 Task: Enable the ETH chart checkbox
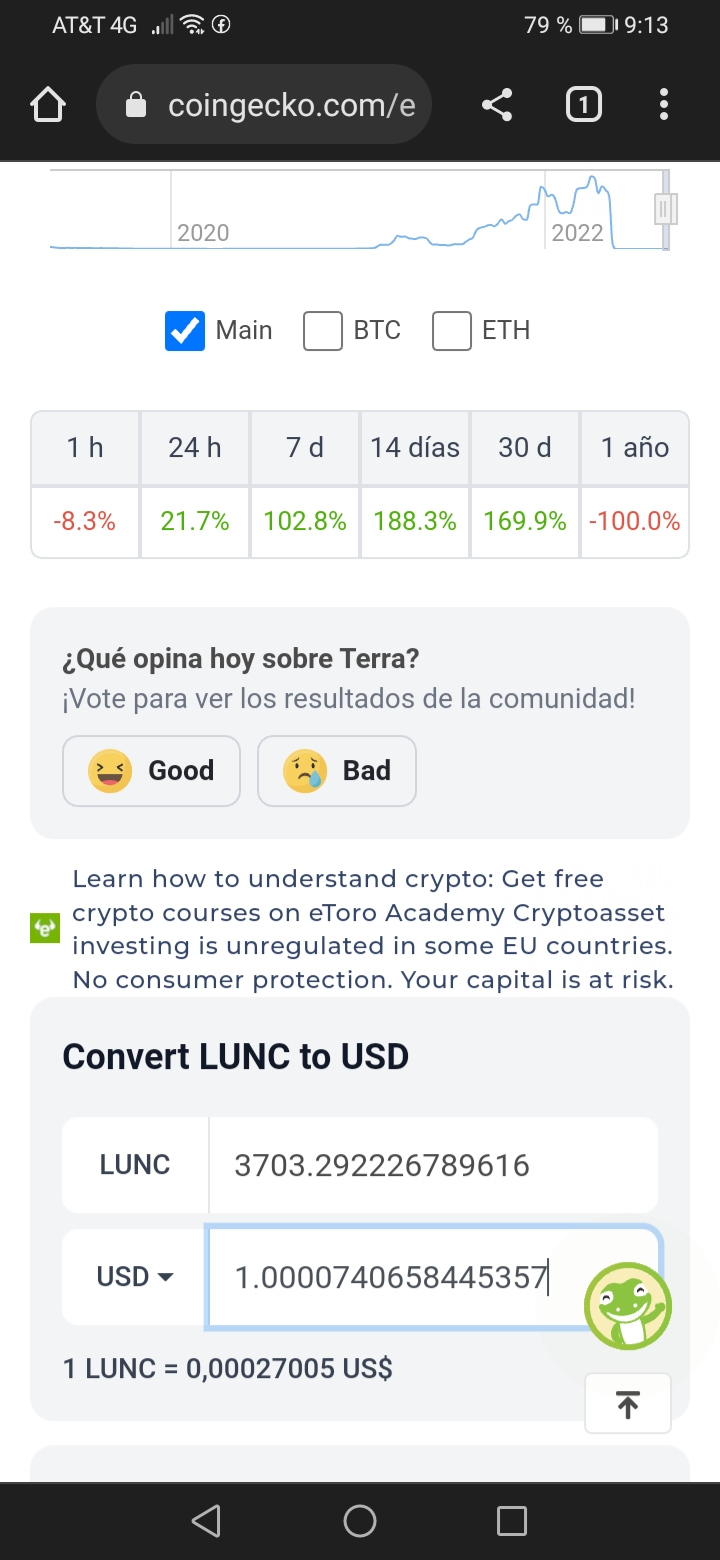452,331
